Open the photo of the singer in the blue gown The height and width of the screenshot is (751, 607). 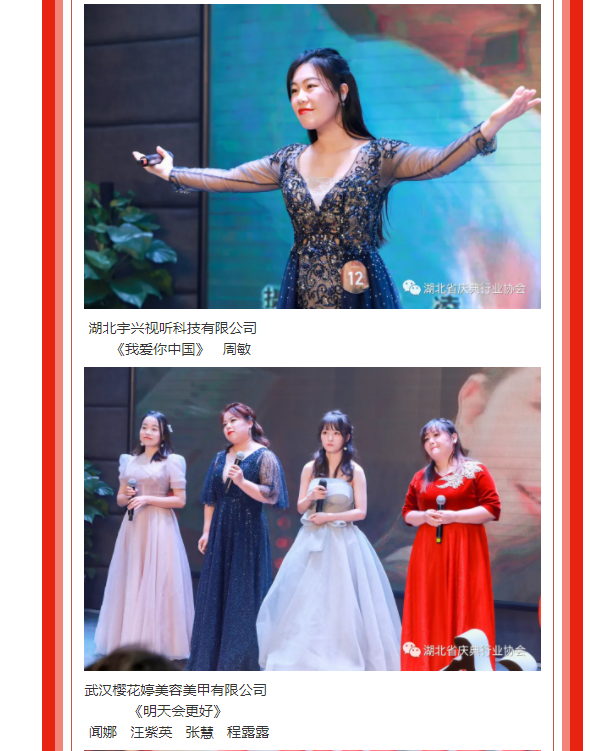pyautogui.click(x=312, y=156)
